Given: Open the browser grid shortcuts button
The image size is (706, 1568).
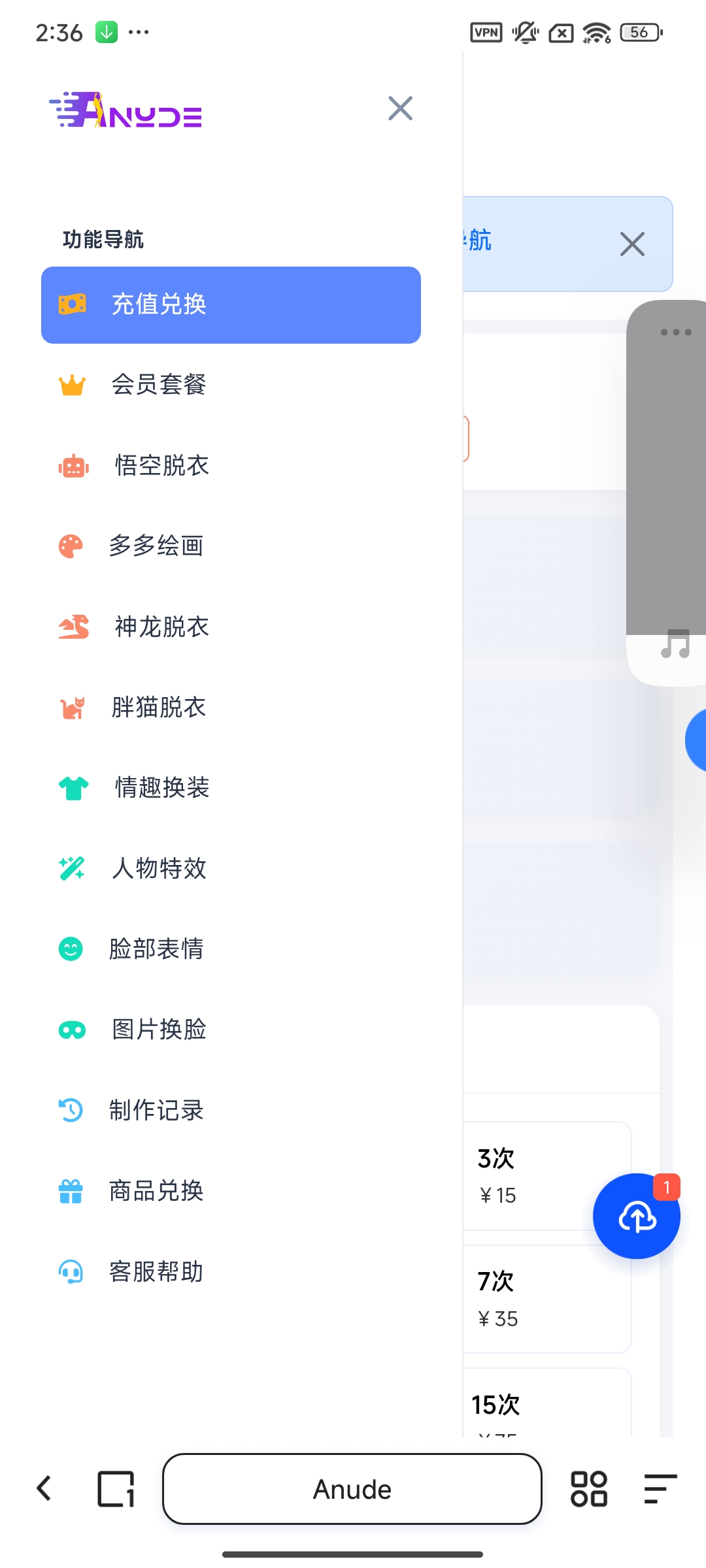Looking at the screenshot, I should pyautogui.click(x=589, y=1489).
